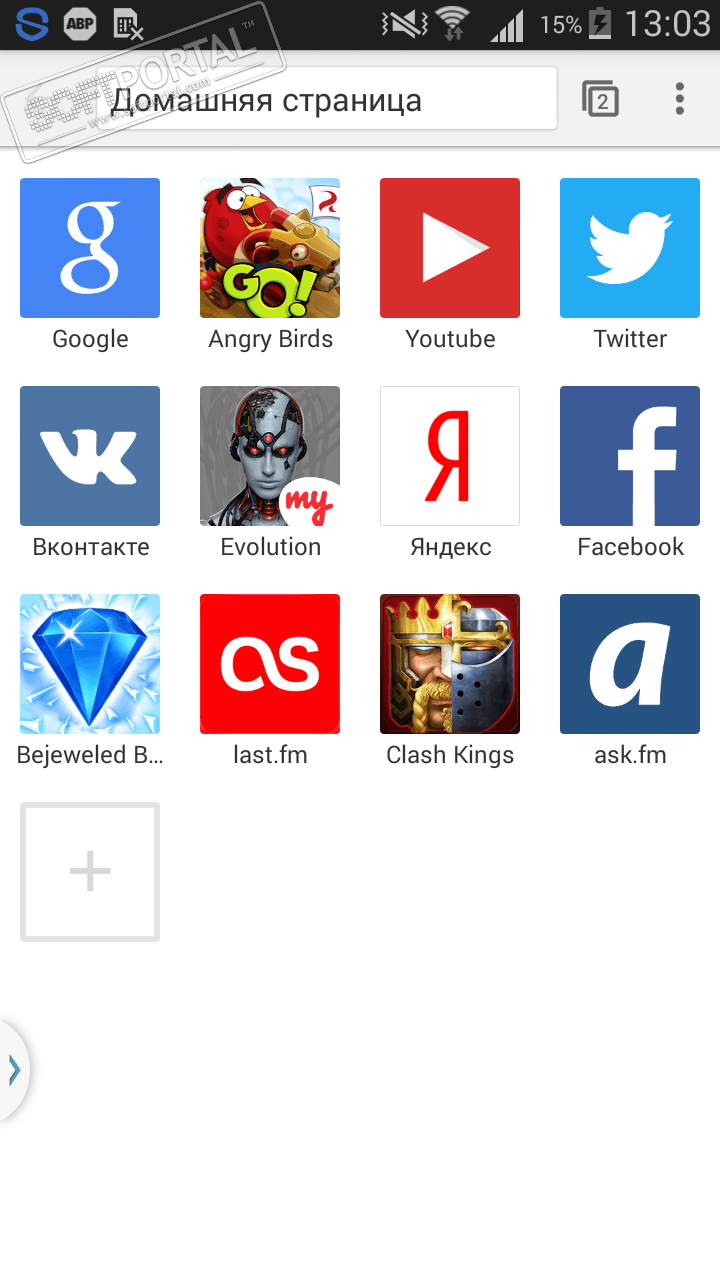Open the Вконтакте shortcut
This screenshot has width=720, height=1280.
coord(90,456)
